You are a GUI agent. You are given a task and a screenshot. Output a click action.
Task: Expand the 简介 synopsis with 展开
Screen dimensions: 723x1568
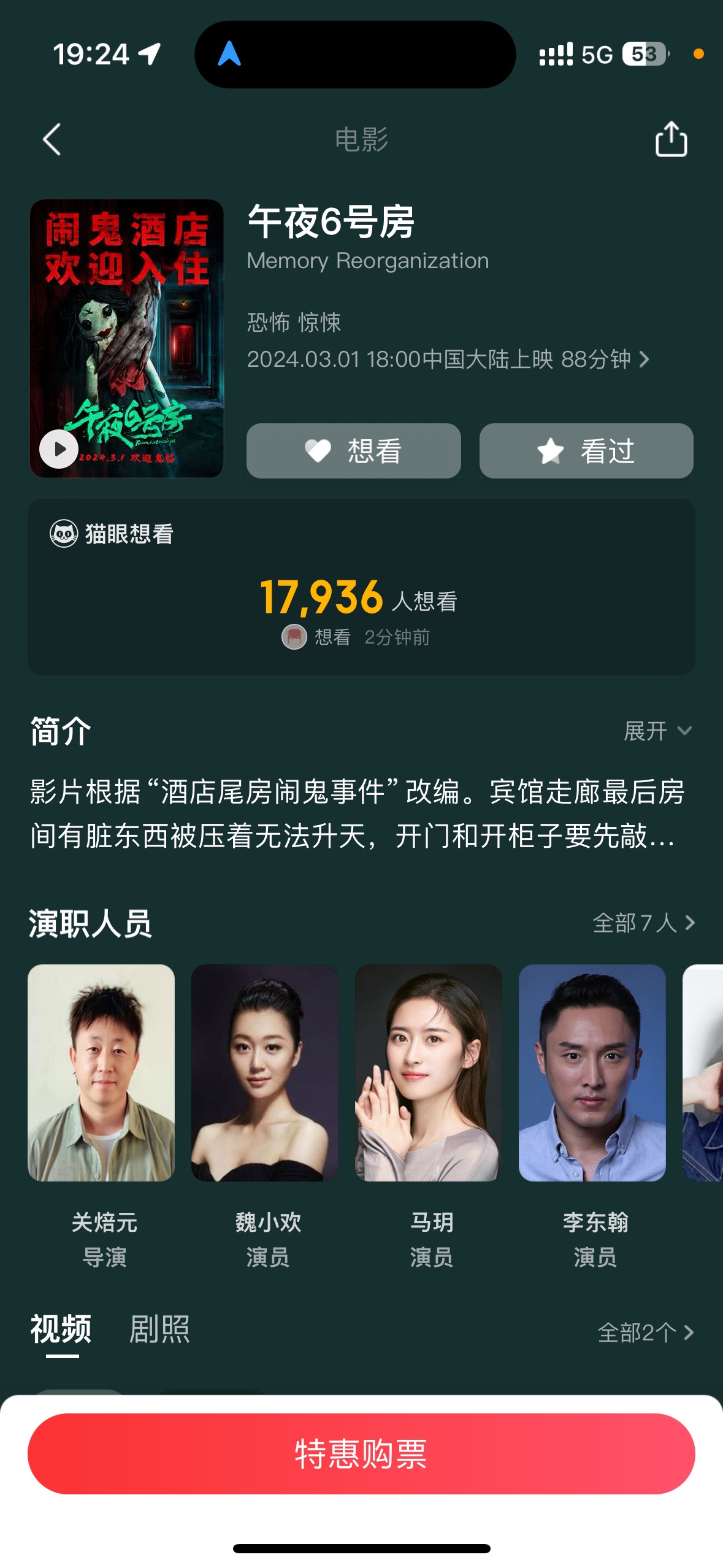658,731
